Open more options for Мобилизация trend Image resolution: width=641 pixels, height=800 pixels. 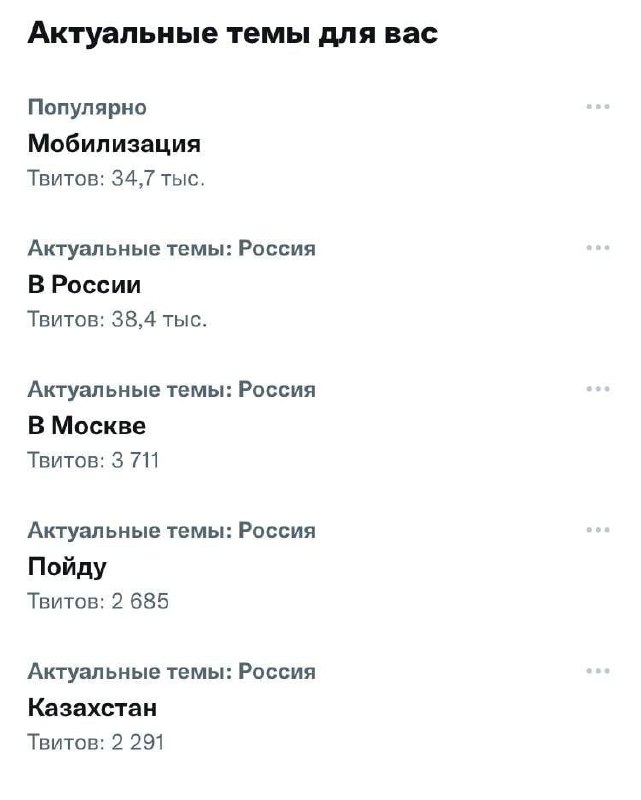[598, 106]
